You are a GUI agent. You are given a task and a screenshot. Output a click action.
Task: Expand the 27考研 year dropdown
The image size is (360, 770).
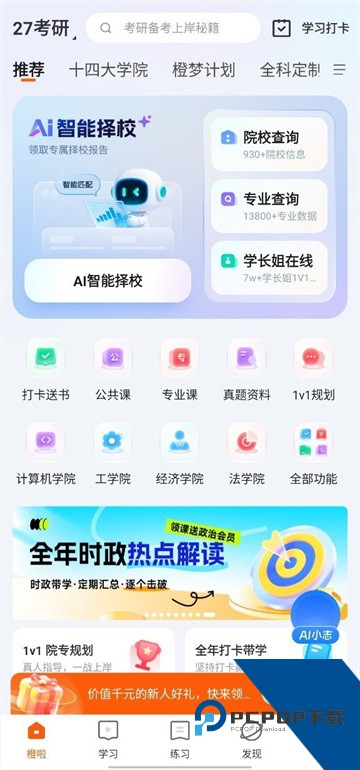point(45,29)
